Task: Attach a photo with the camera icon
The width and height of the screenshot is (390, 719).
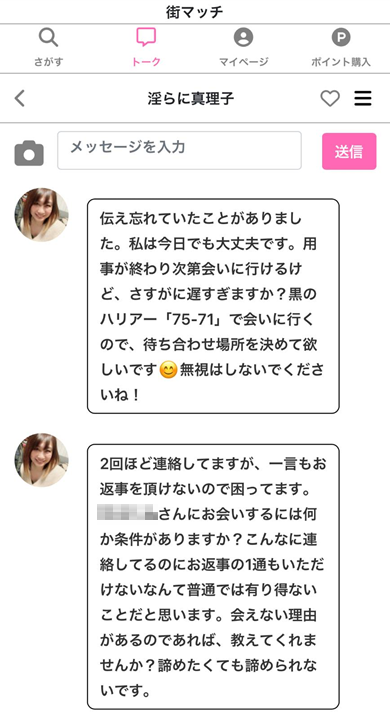Action: pyautogui.click(x=29, y=152)
